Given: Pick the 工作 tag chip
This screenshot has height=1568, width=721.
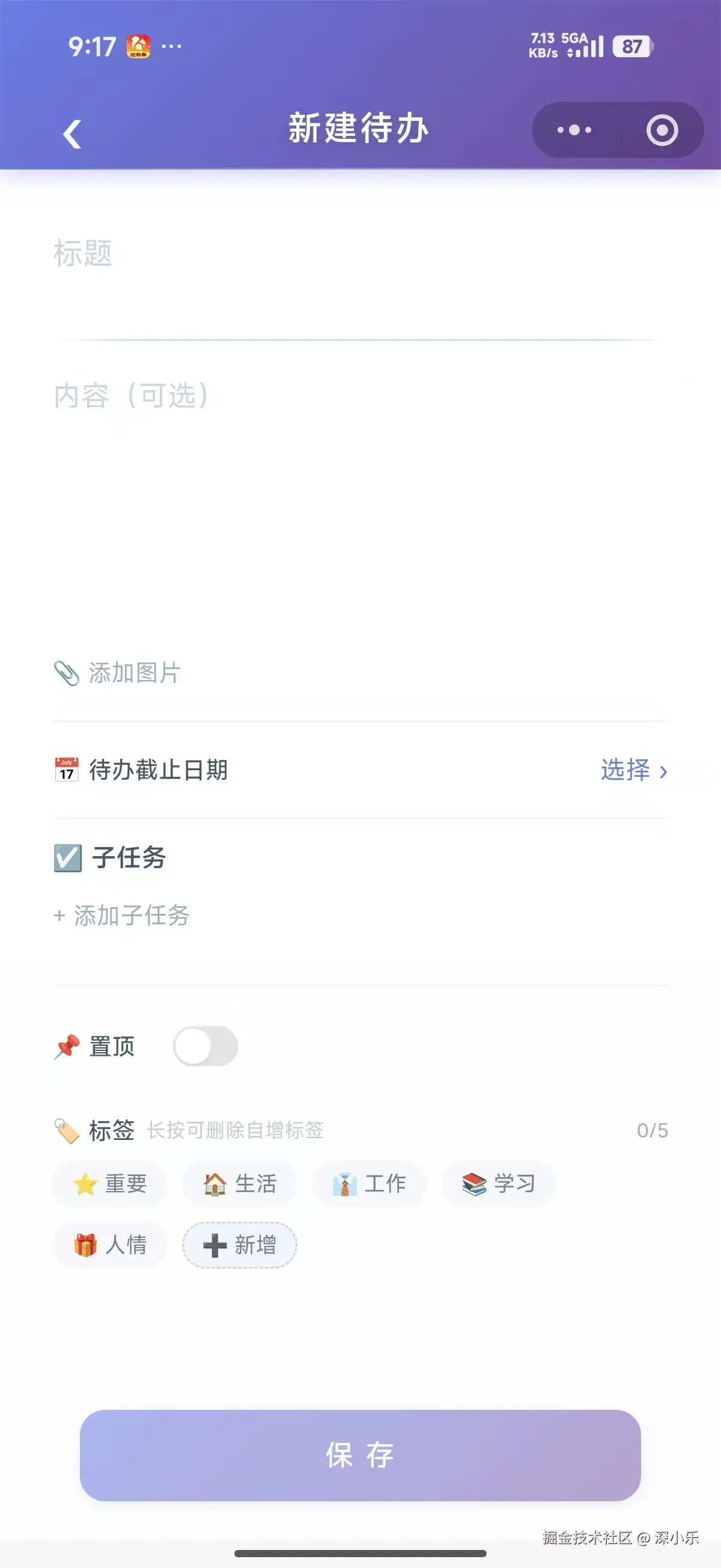Looking at the screenshot, I should [370, 1184].
